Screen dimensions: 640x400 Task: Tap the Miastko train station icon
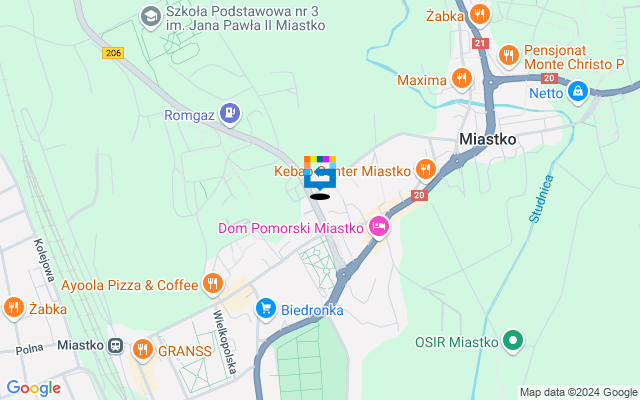click(116, 345)
